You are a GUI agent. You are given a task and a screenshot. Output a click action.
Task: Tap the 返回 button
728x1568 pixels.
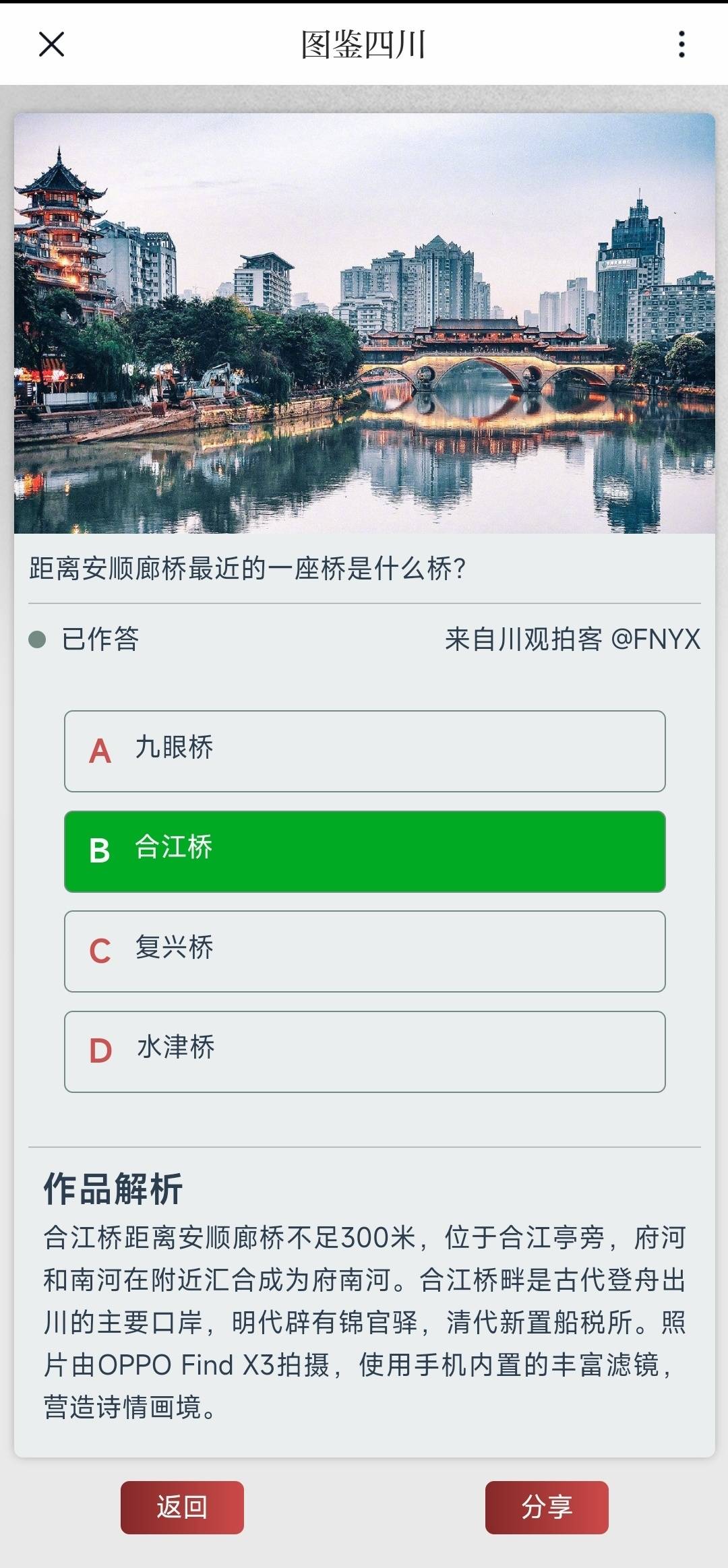[x=182, y=1507]
